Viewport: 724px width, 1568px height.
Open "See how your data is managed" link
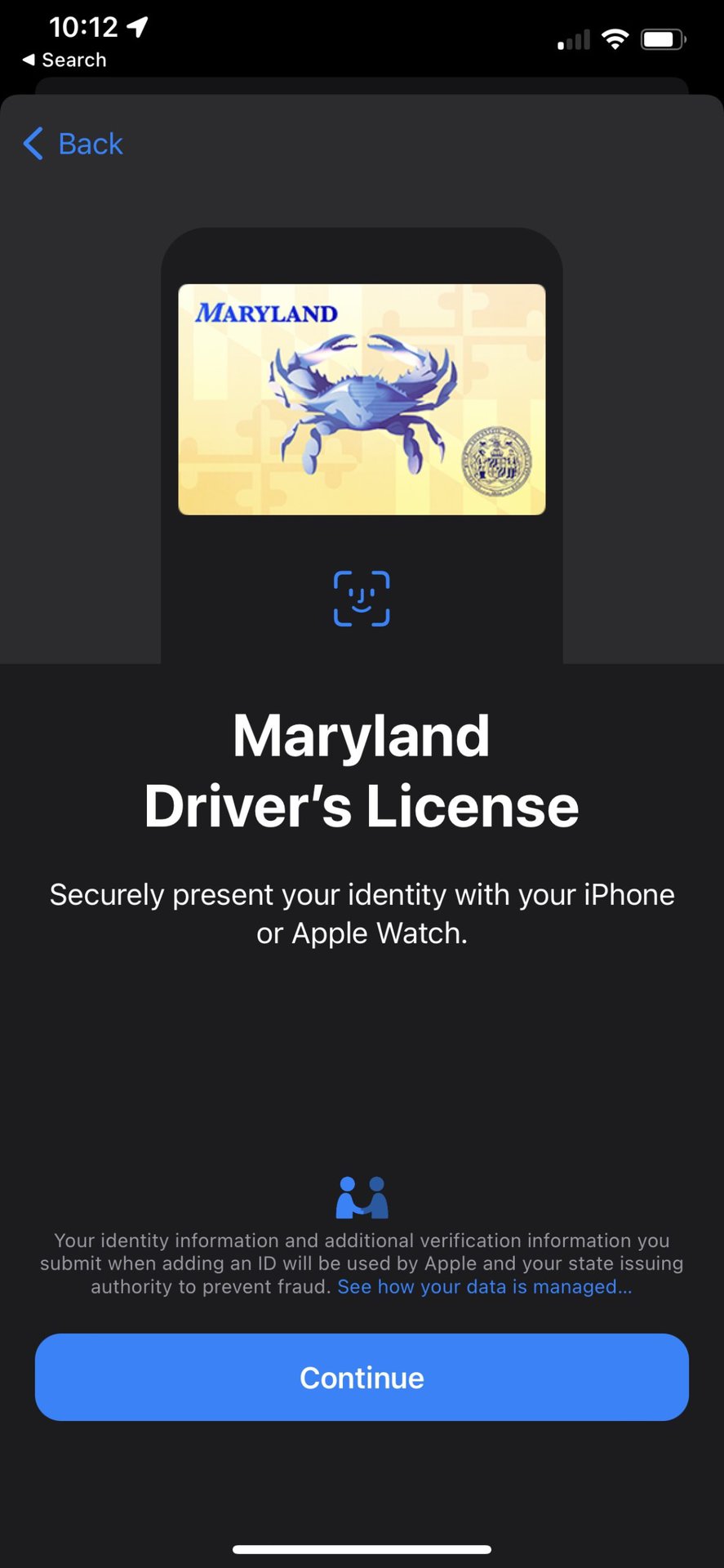[484, 1286]
